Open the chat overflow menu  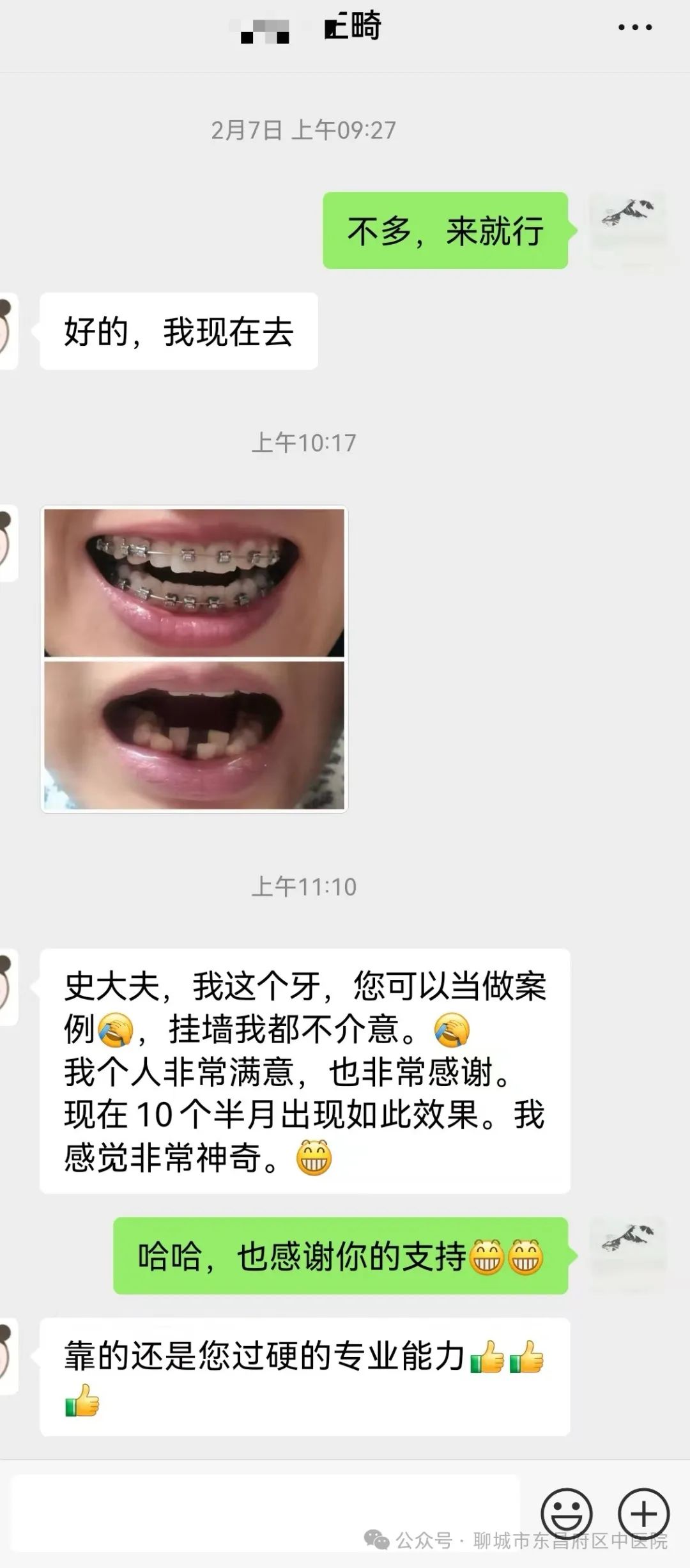(634, 27)
